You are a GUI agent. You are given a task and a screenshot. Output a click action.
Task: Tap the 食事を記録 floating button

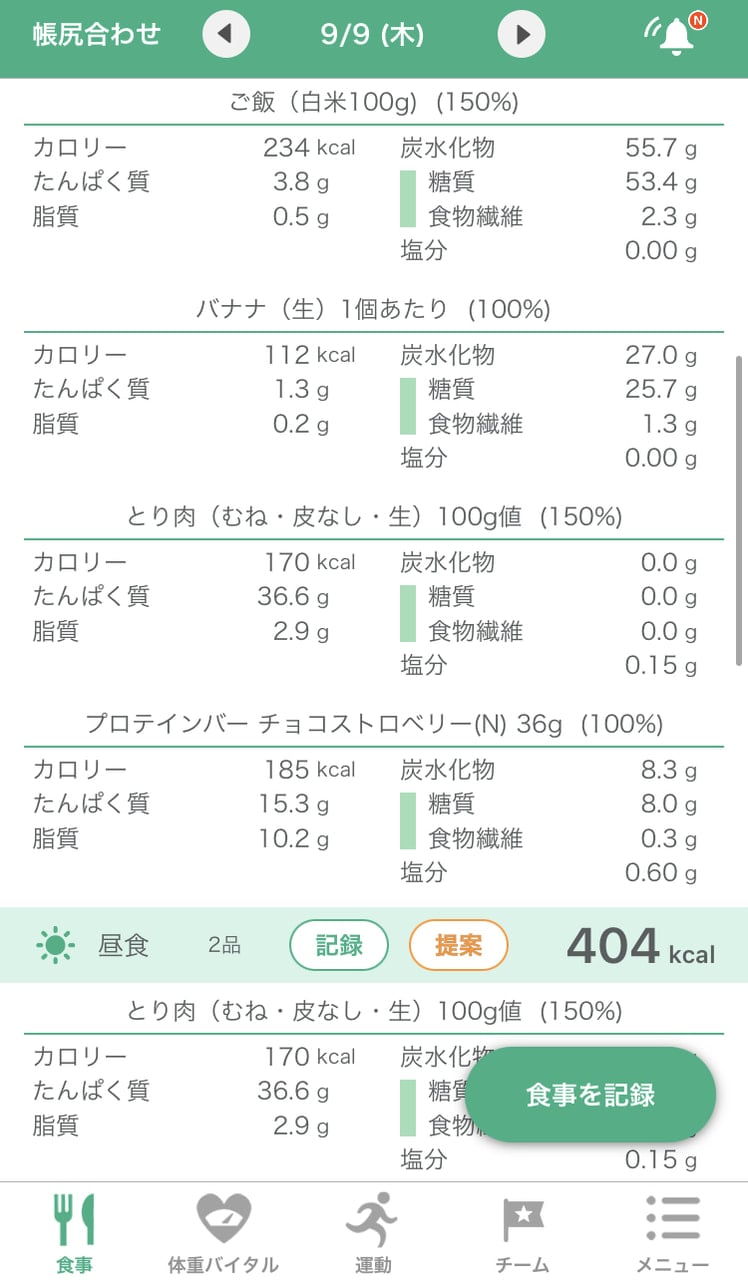(591, 1094)
